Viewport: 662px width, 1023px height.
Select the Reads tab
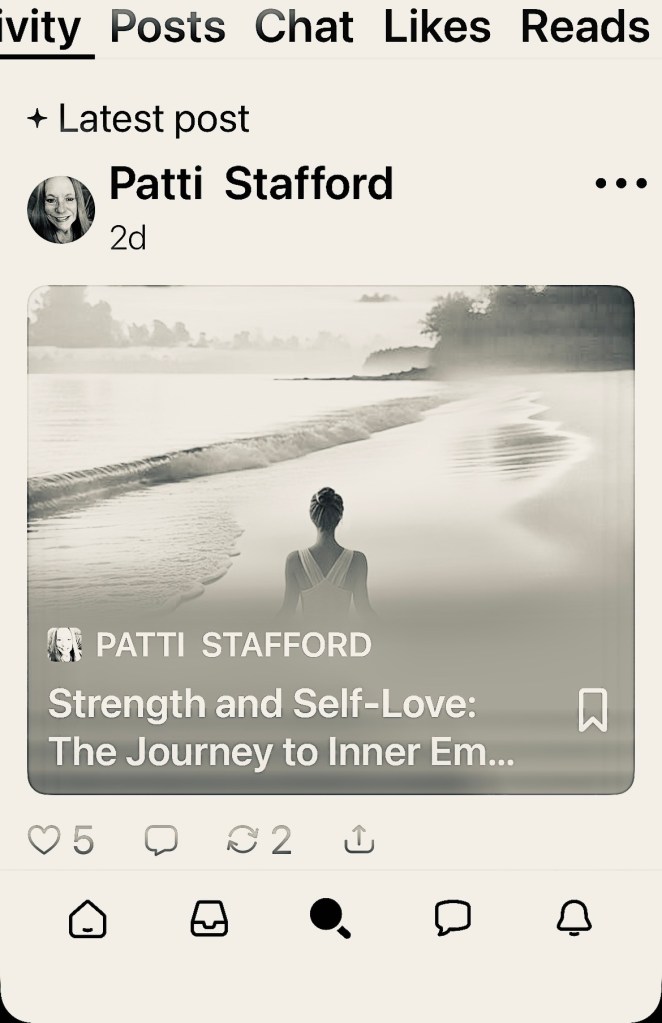coord(585,27)
